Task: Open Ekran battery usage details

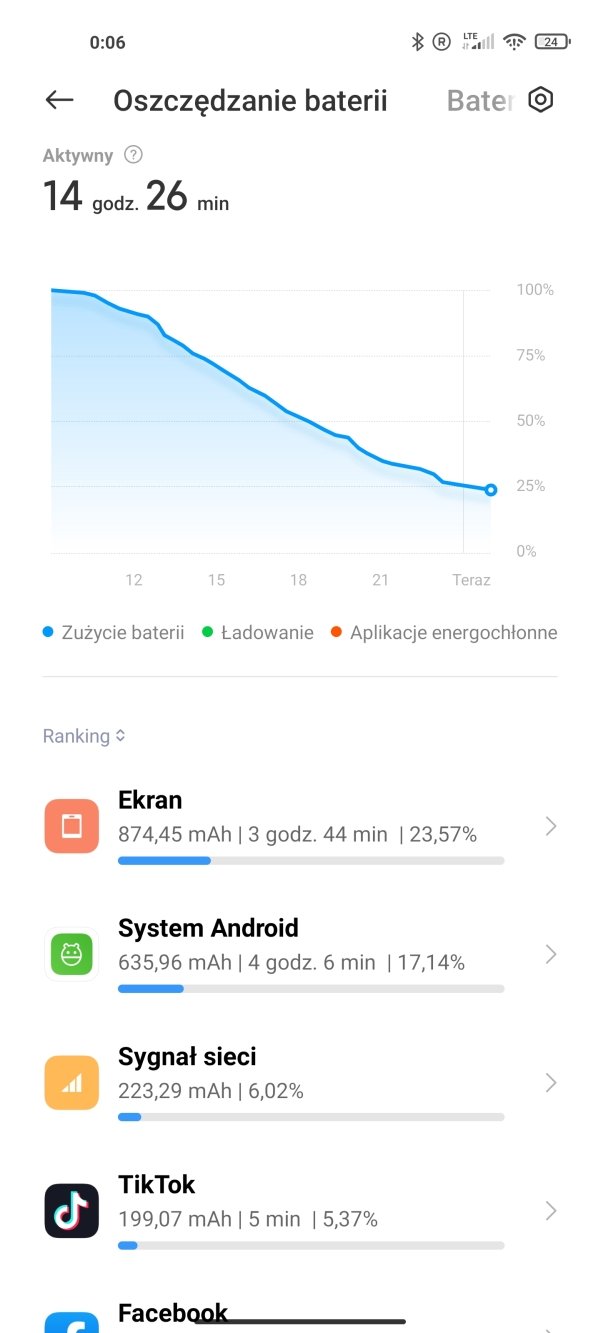Action: [x=300, y=826]
